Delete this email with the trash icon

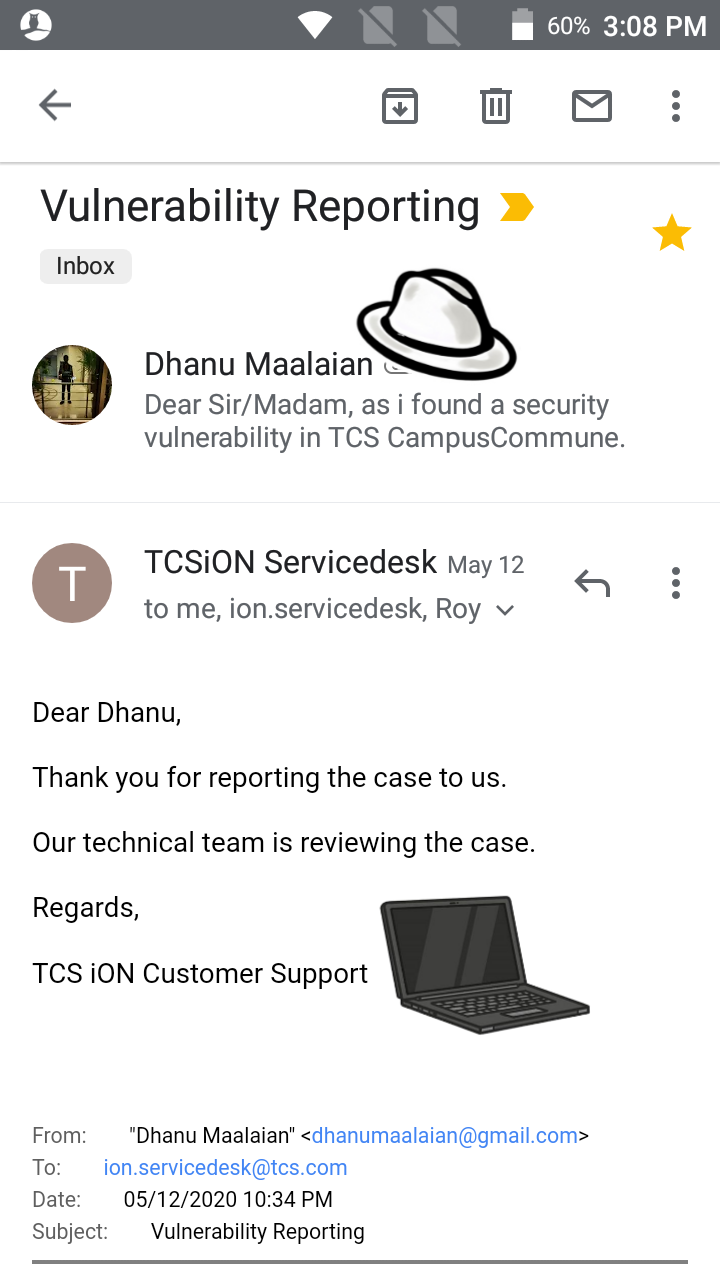496,105
